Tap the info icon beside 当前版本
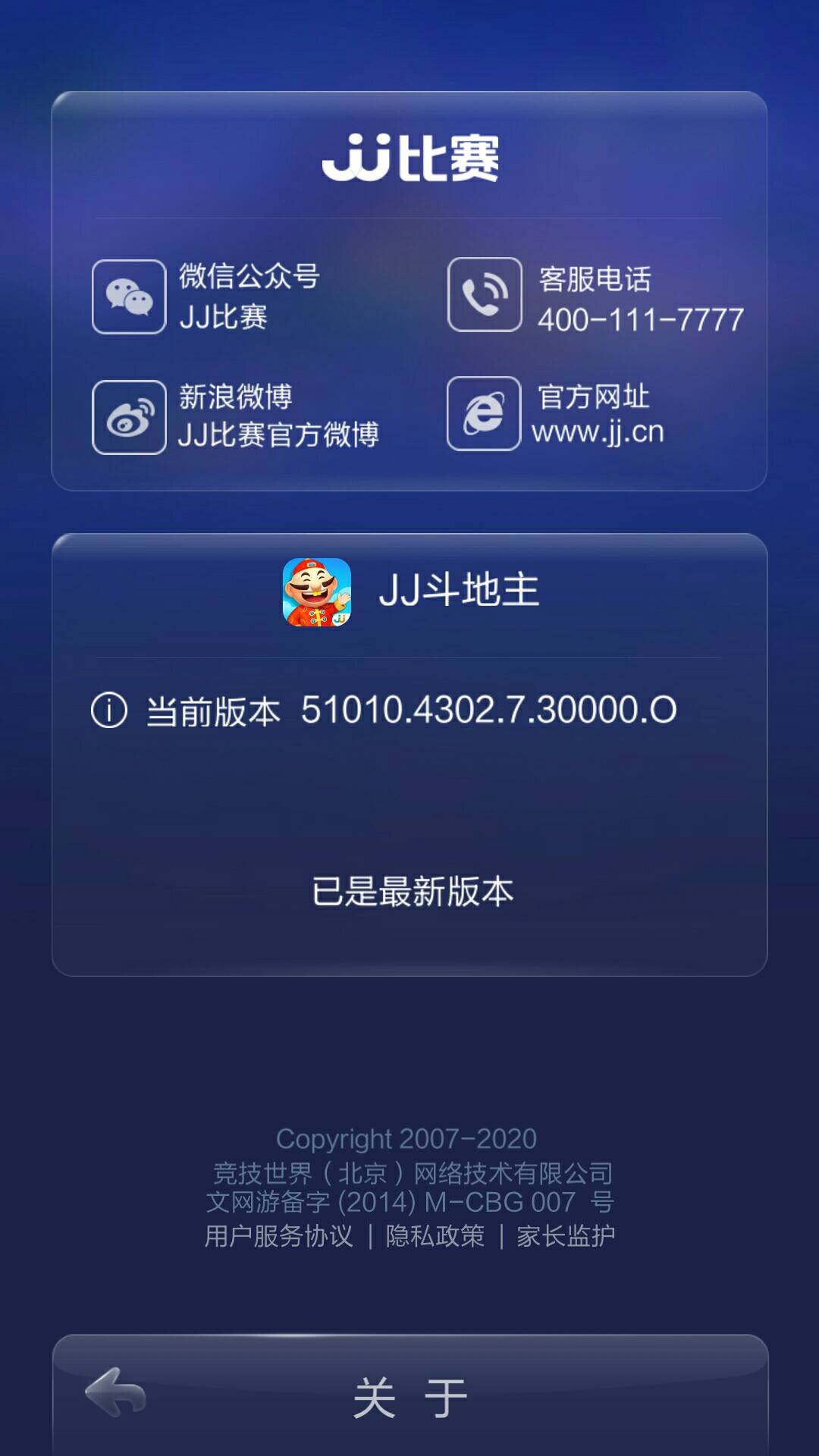 click(x=110, y=711)
